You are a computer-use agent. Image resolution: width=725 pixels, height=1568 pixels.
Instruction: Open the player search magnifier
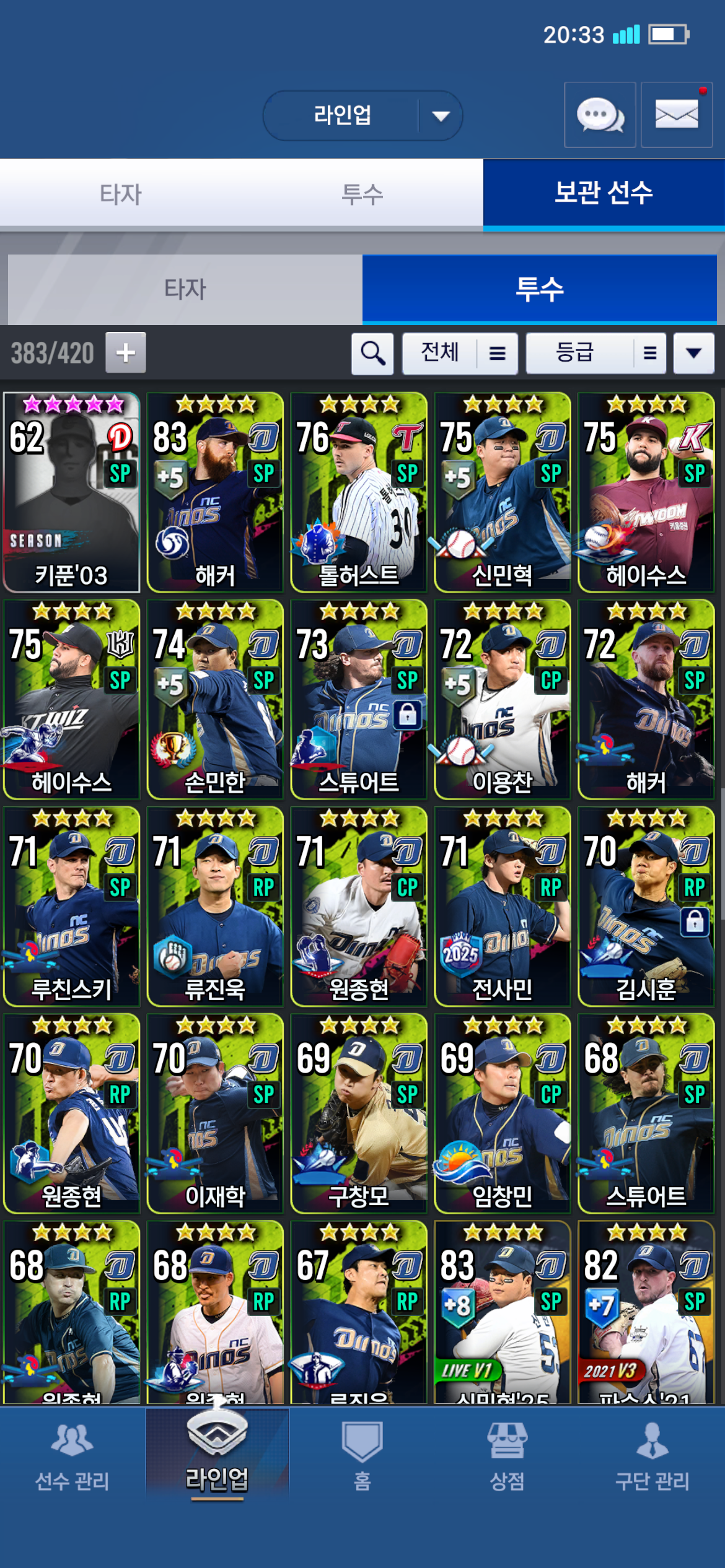tap(372, 354)
